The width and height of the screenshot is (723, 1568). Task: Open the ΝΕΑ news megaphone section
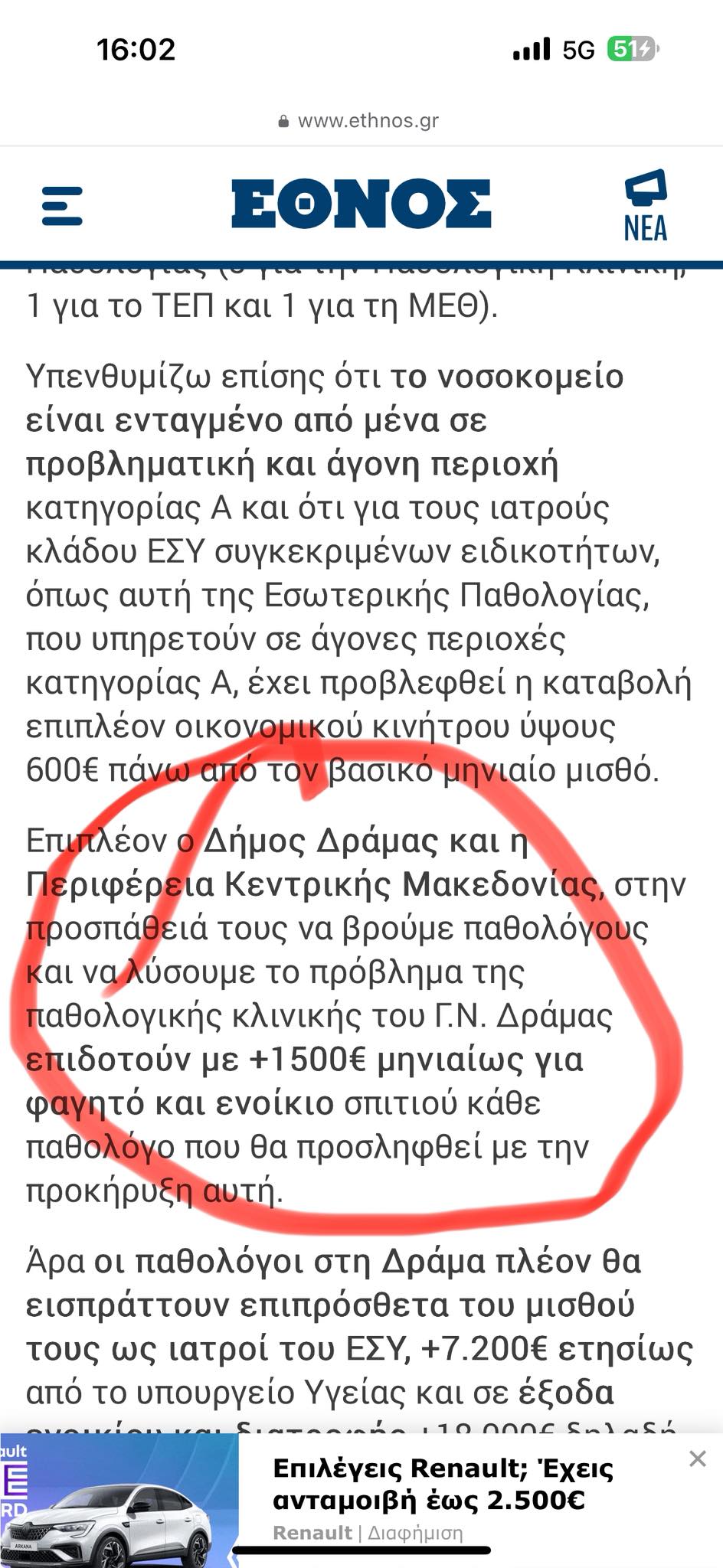[x=645, y=205]
